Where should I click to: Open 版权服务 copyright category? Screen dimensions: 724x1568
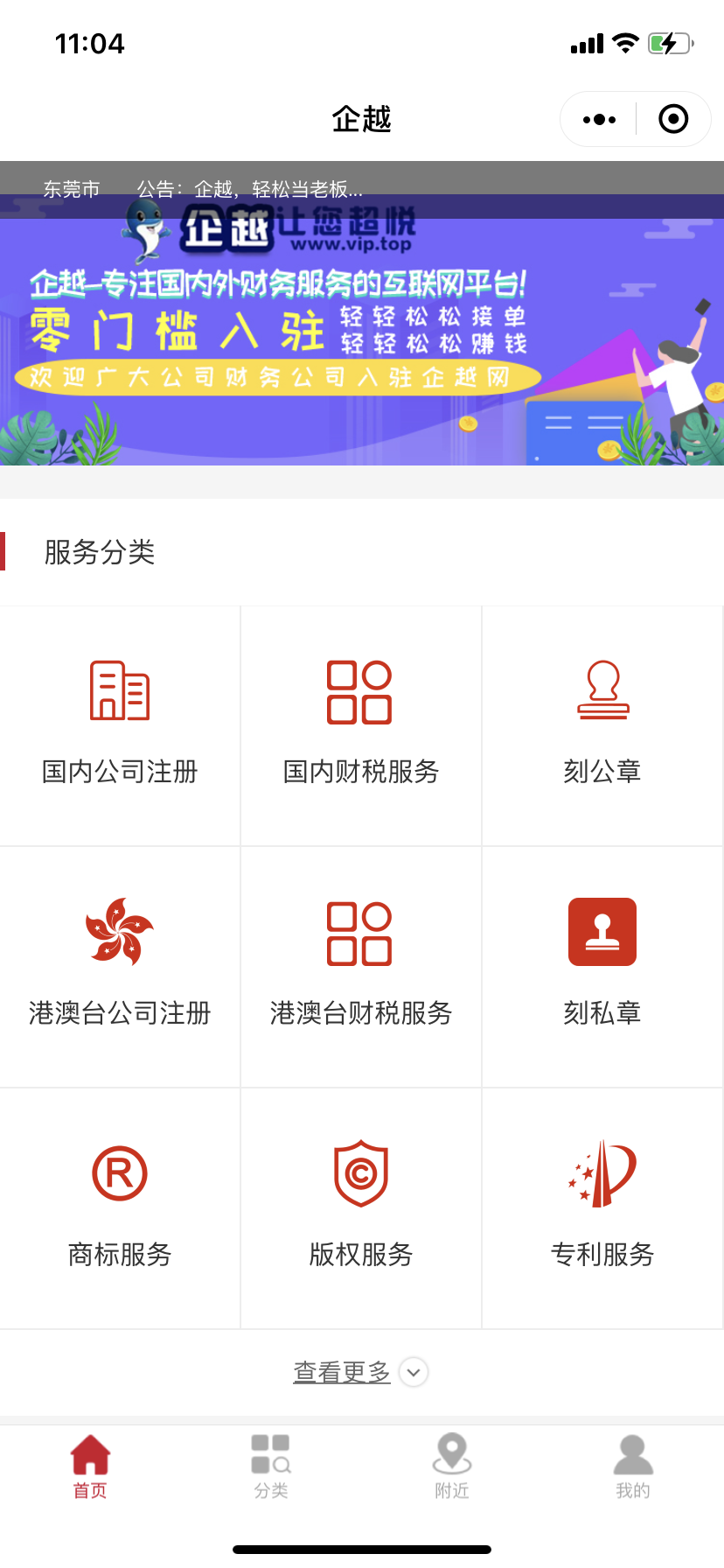[360, 1207]
